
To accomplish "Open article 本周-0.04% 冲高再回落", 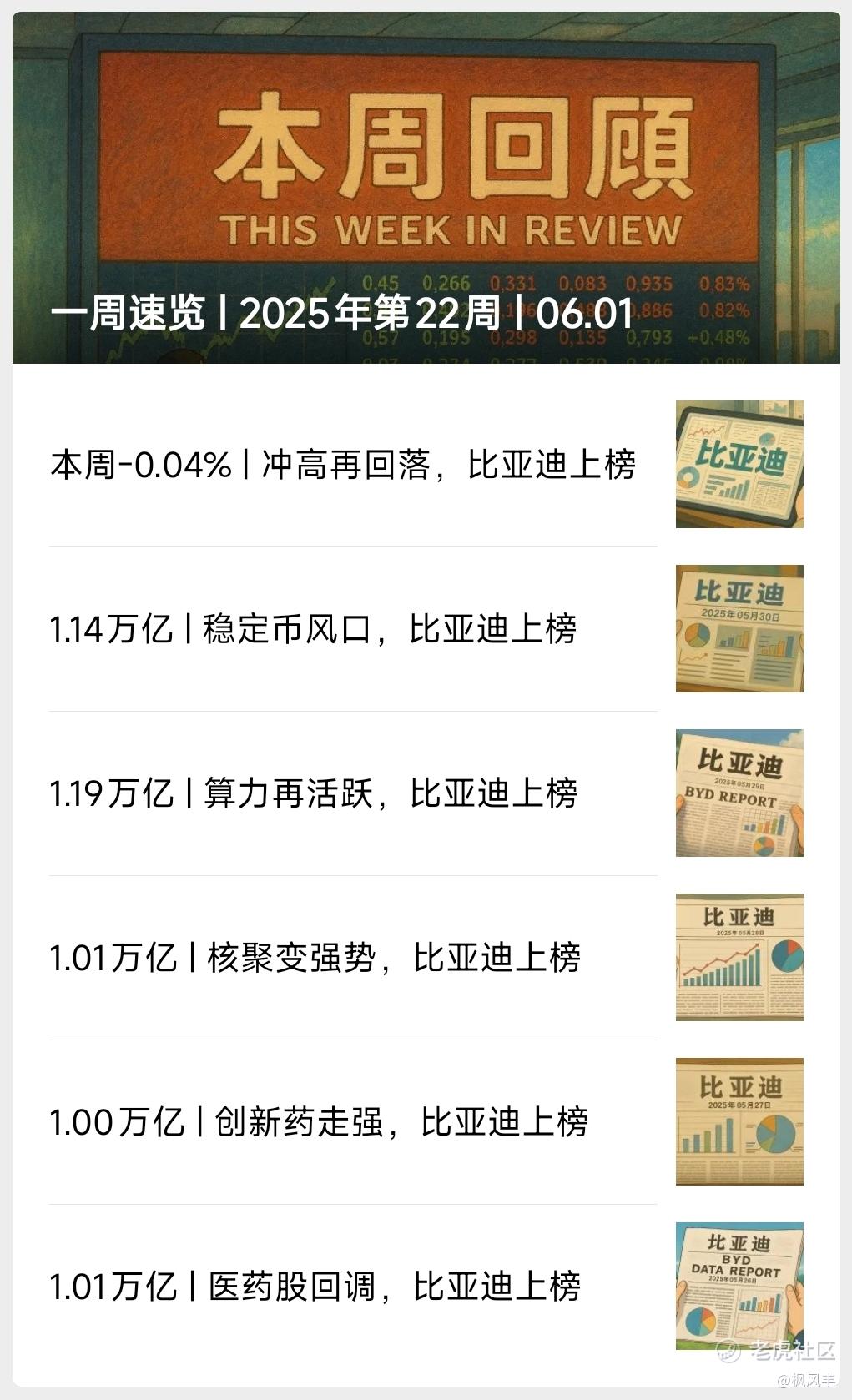I will [x=426, y=465].
